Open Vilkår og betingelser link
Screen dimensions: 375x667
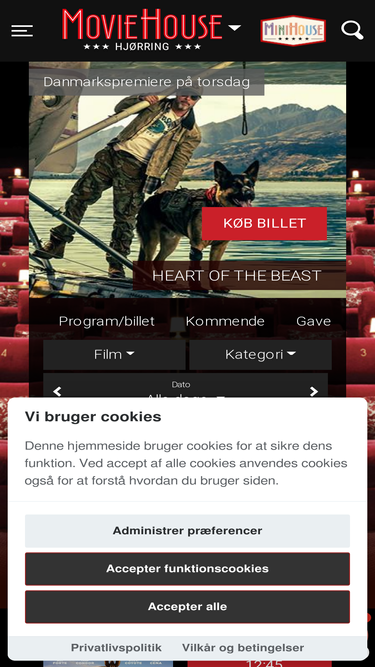[243, 648]
